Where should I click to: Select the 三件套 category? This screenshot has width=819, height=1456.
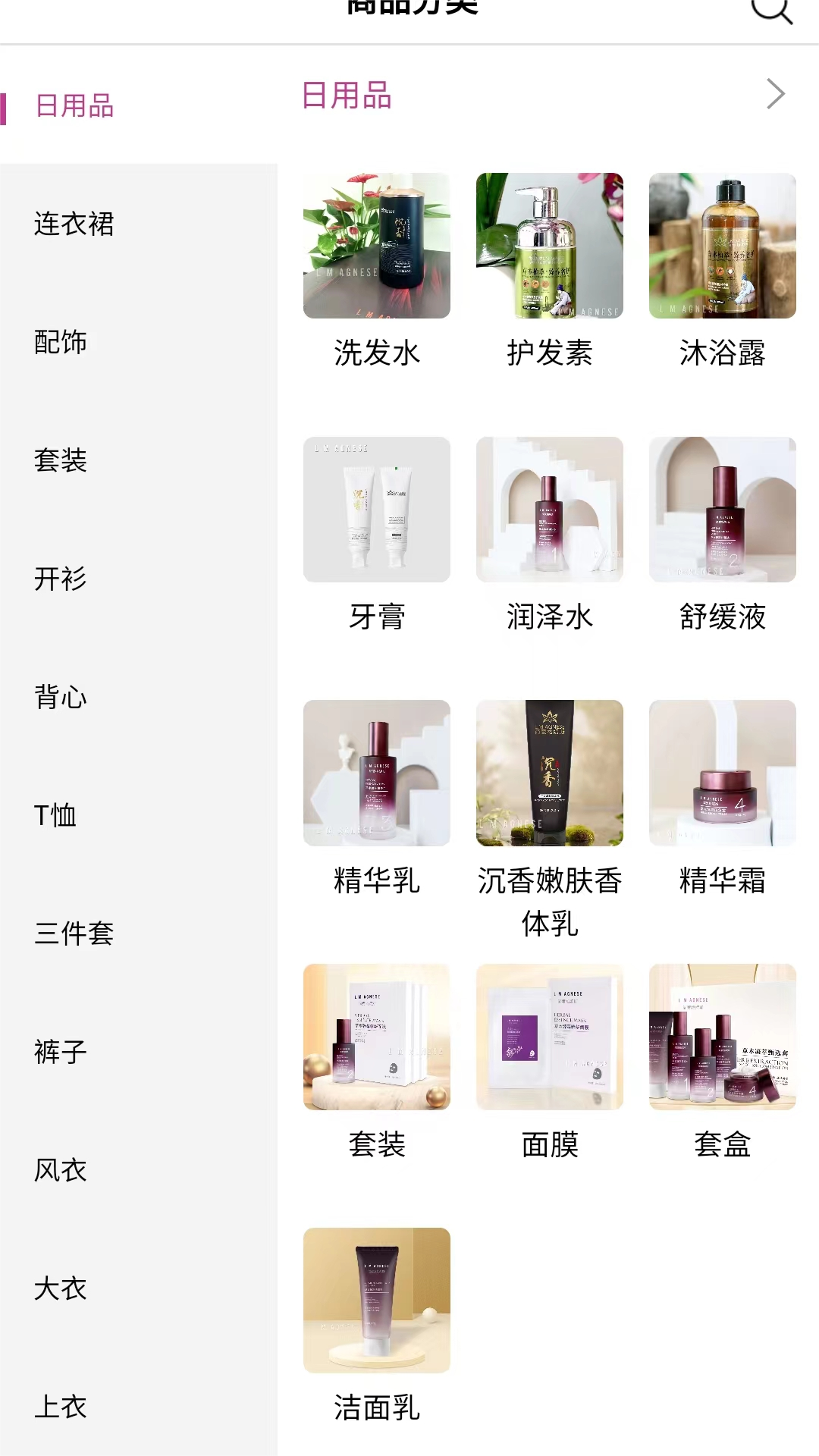tap(74, 934)
